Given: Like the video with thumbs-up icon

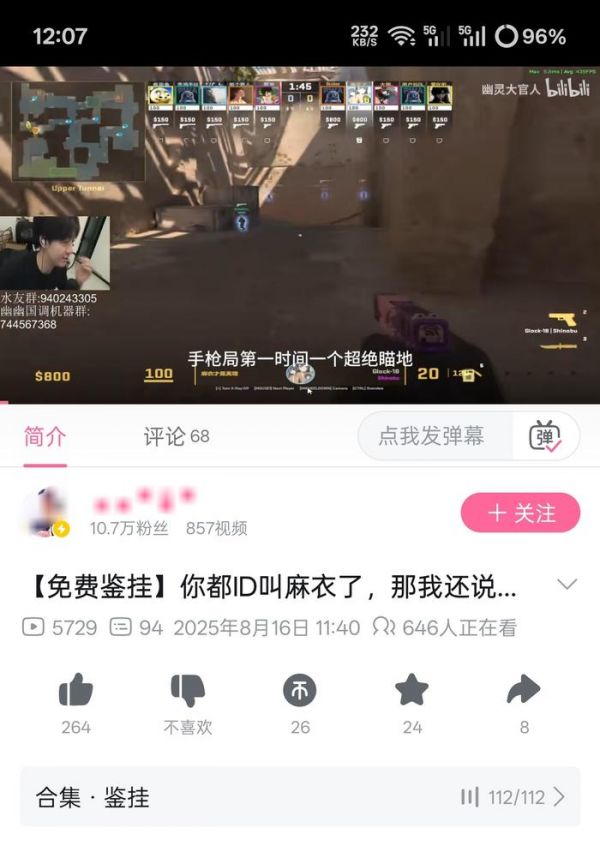Looking at the screenshot, I should pyautogui.click(x=76, y=691).
